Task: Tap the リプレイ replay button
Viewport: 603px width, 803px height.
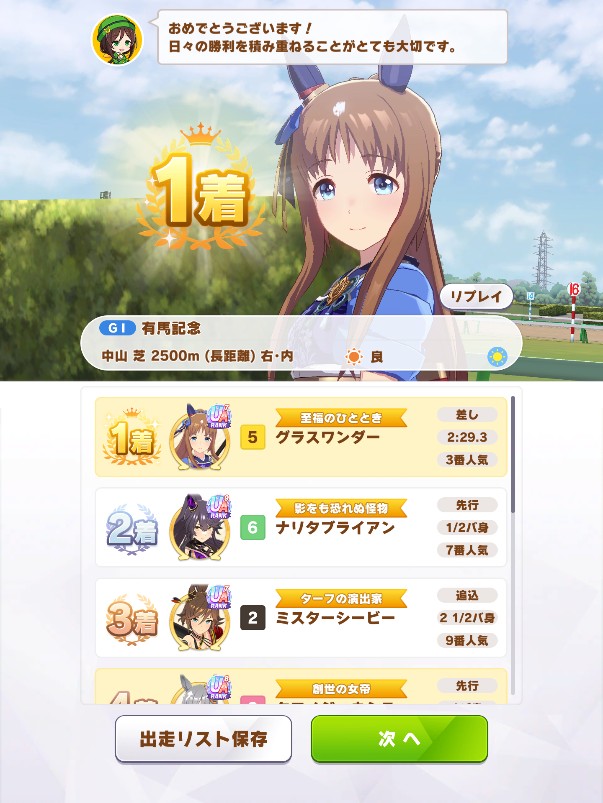Action: point(476,296)
